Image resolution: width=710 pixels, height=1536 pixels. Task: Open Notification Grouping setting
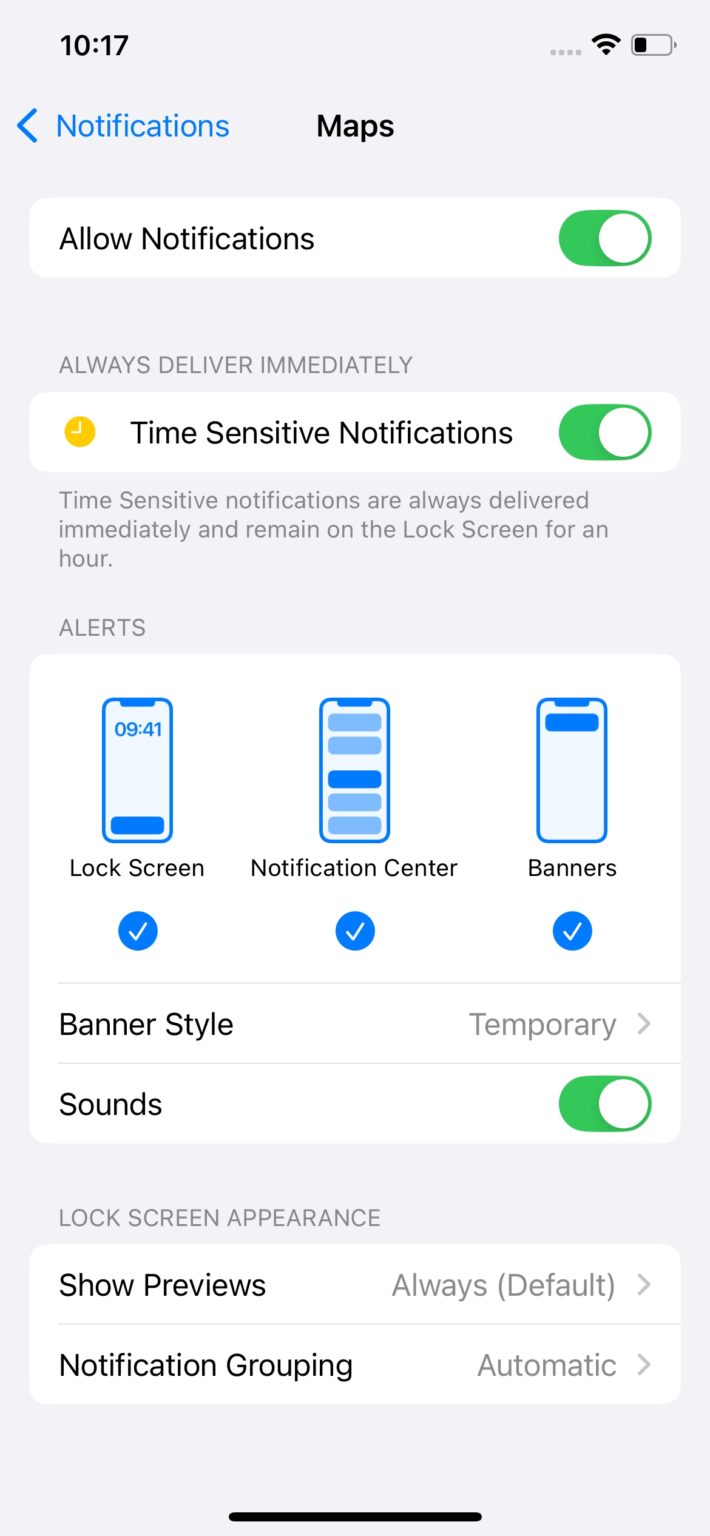coord(355,1365)
